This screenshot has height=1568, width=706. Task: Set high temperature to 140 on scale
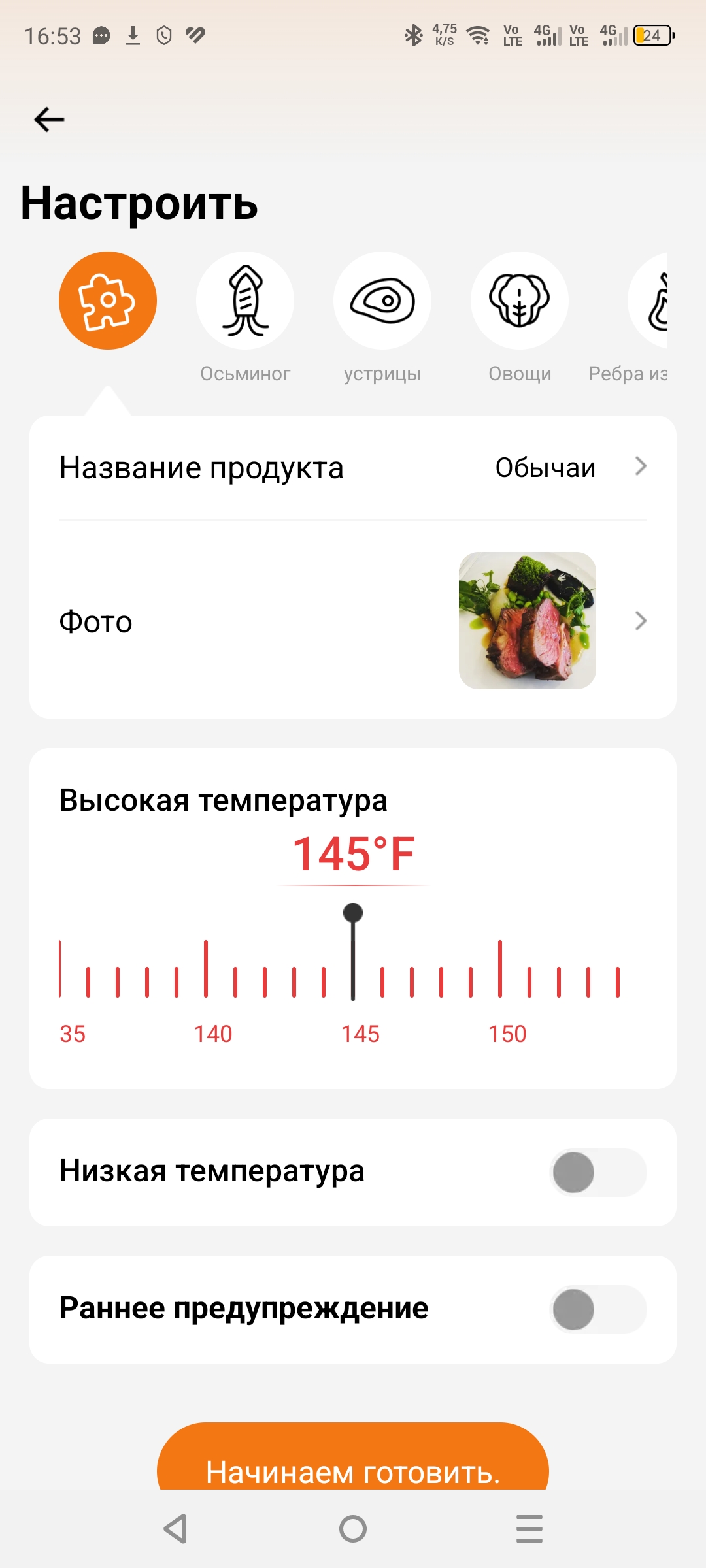[x=206, y=970]
